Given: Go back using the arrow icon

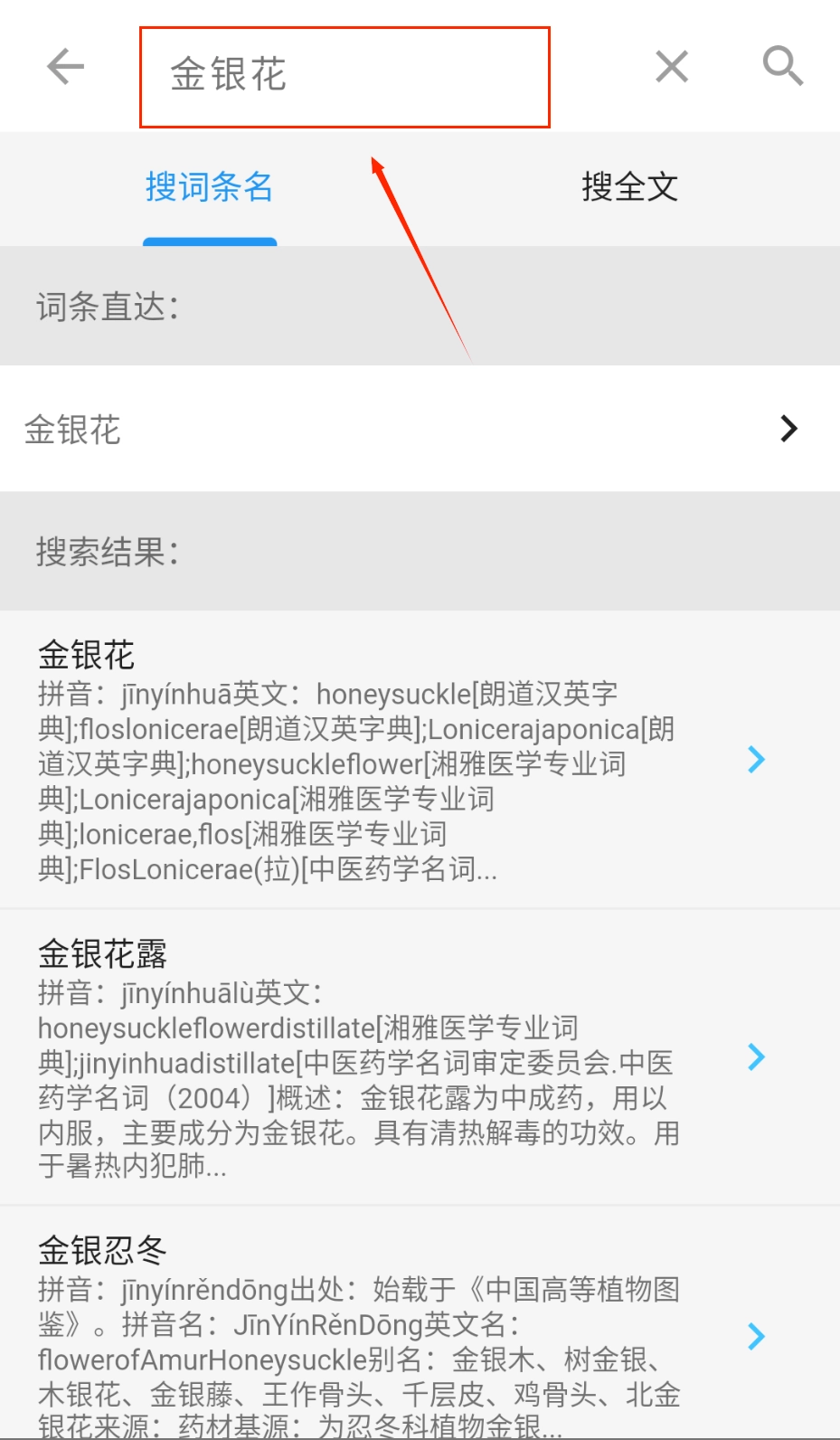Looking at the screenshot, I should (65, 67).
